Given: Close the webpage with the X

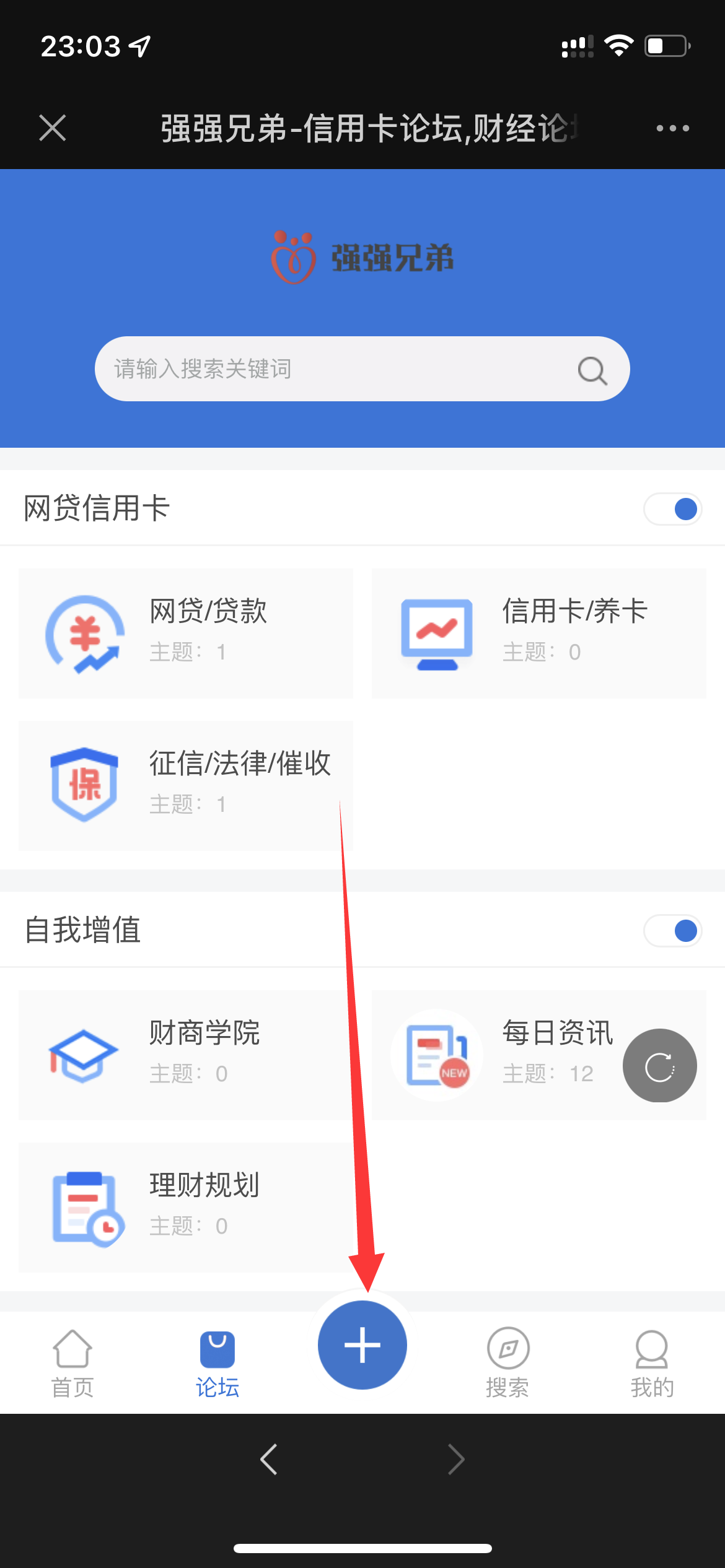Looking at the screenshot, I should click(53, 128).
